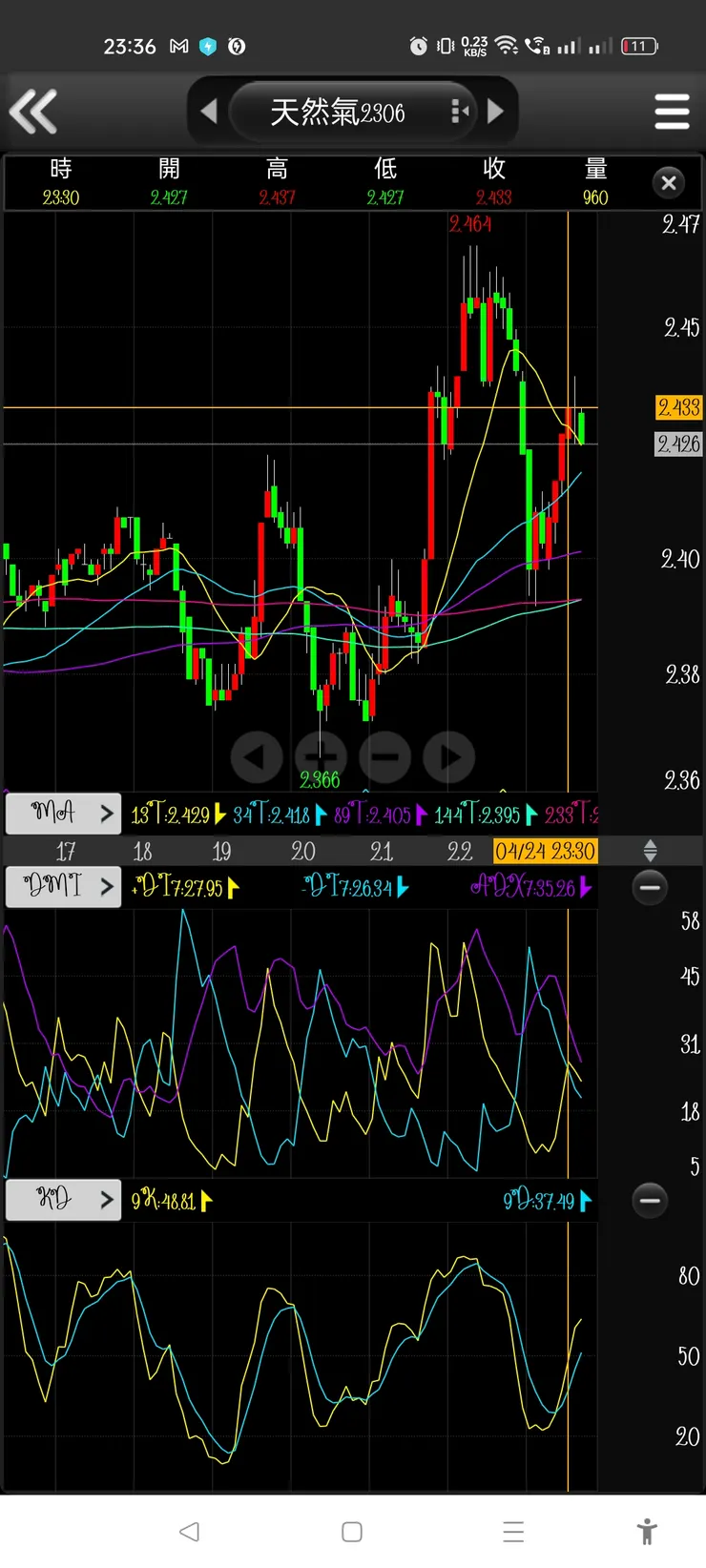The height and width of the screenshot is (1568, 706).
Task: Remove the KD indicator panel
Action: 650,1200
